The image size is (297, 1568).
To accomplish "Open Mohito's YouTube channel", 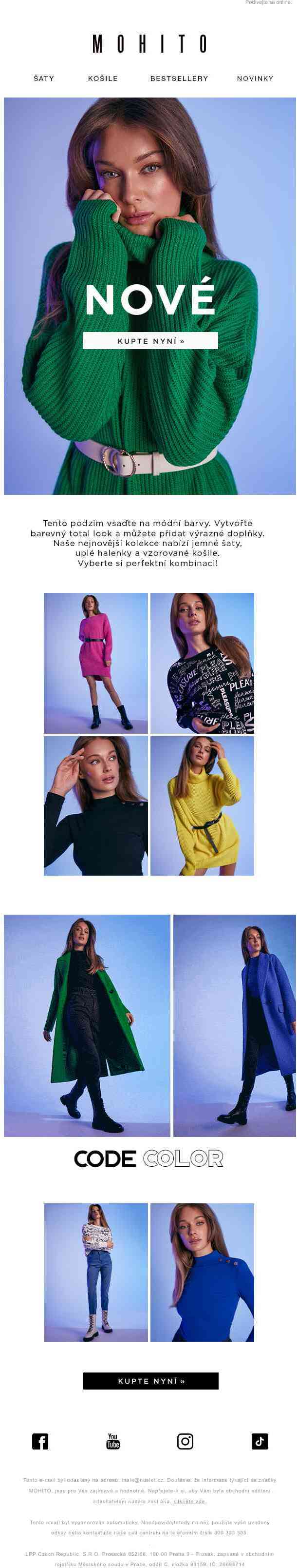I will pos(113,1441).
